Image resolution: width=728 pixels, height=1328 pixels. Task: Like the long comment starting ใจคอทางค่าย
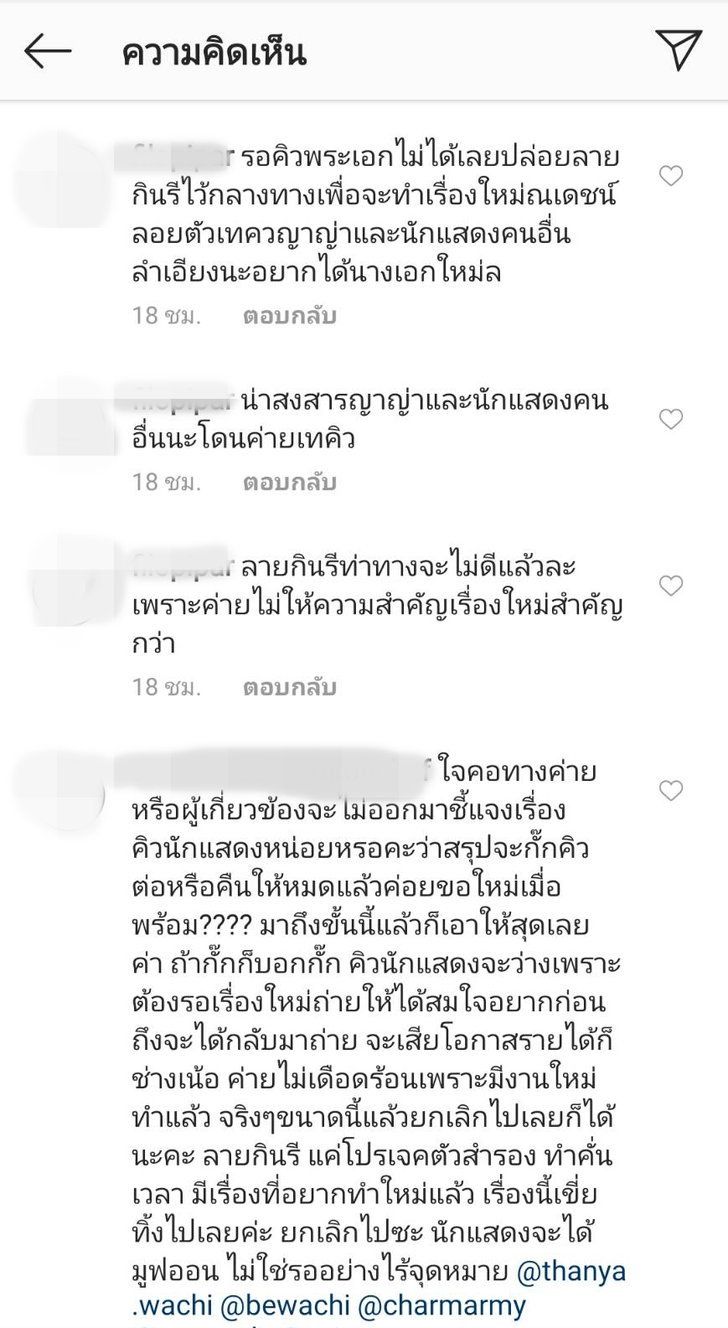pos(671,791)
